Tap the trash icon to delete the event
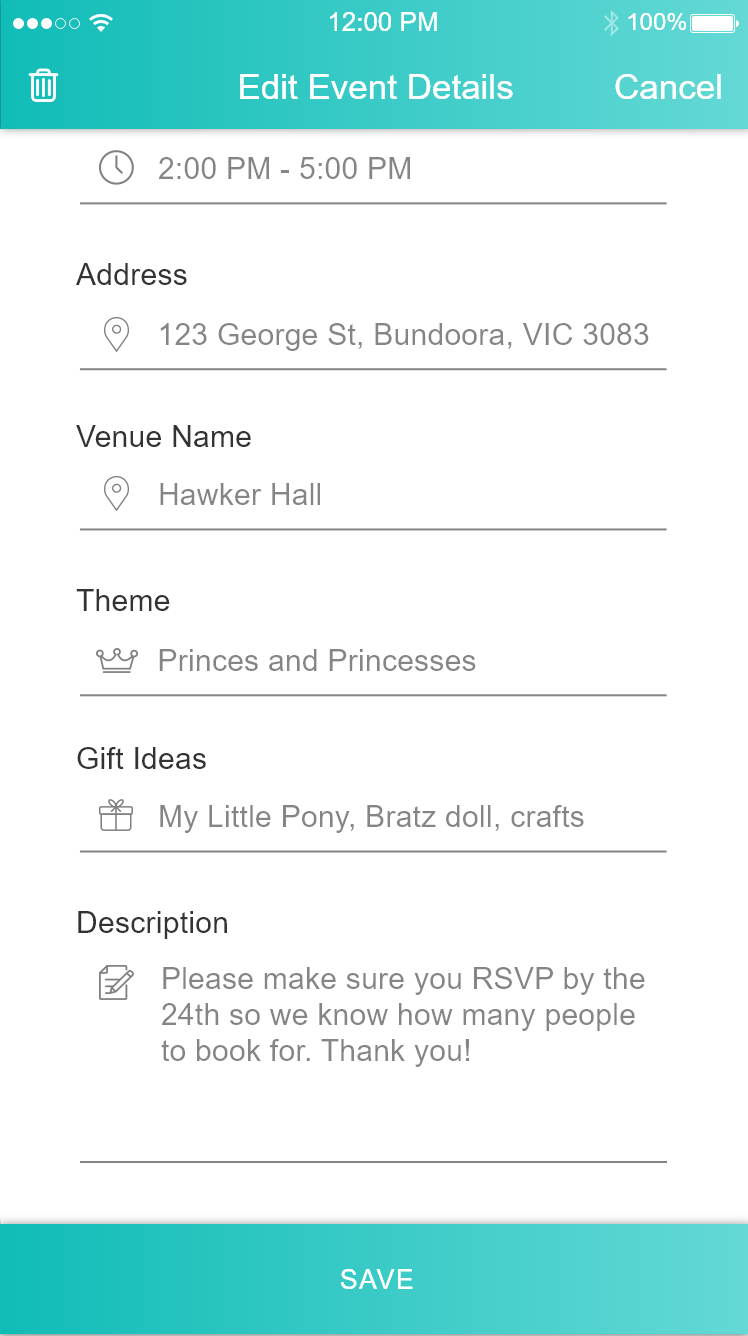 click(x=43, y=86)
